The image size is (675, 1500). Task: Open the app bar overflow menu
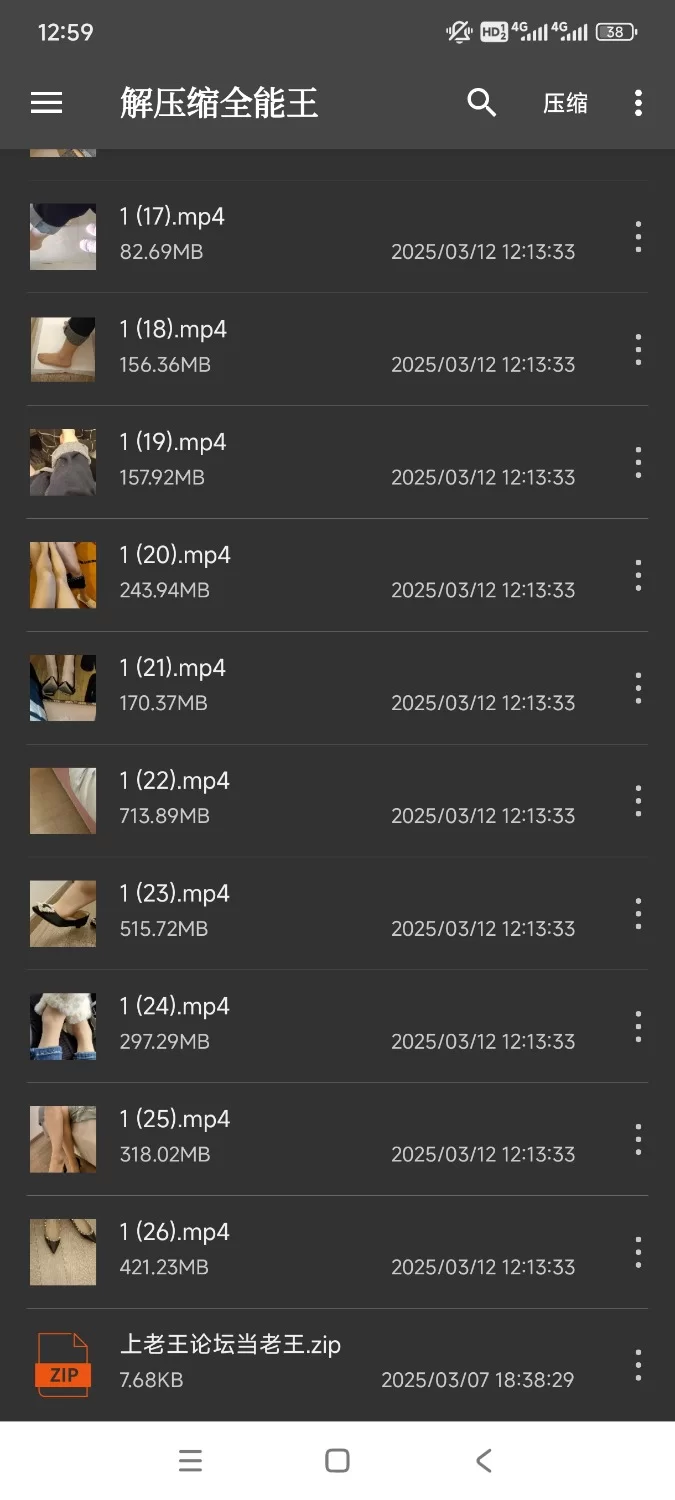pyautogui.click(x=638, y=103)
